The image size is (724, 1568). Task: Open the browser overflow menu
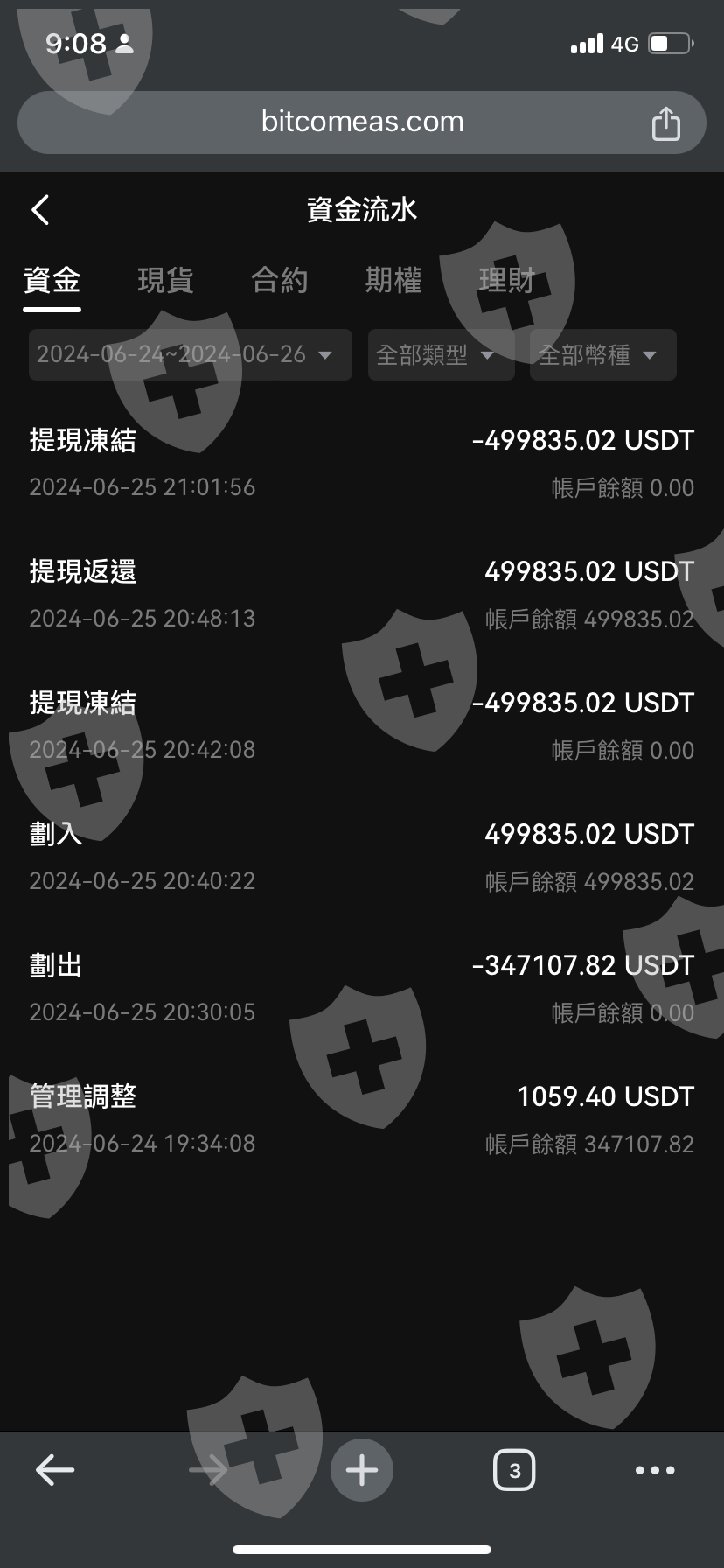[x=655, y=1470]
